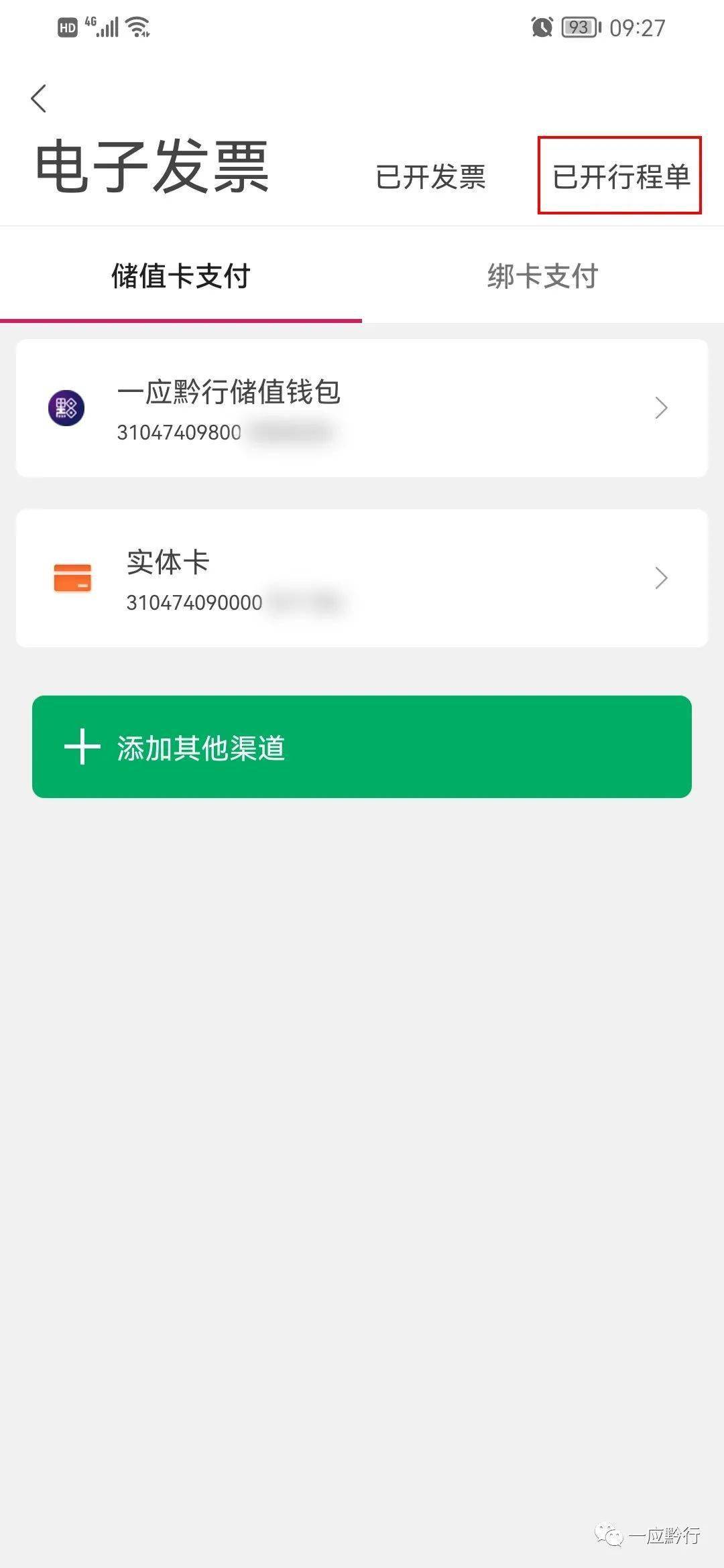Open 已开发票 issued invoices
724x1568 pixels.
tap(430, 177)
